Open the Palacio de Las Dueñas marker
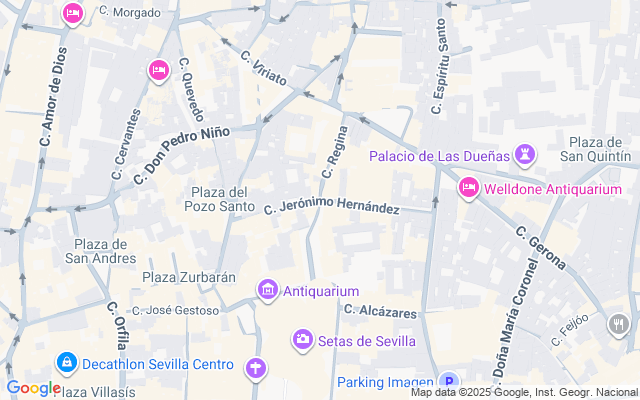 tap(524, 155)
